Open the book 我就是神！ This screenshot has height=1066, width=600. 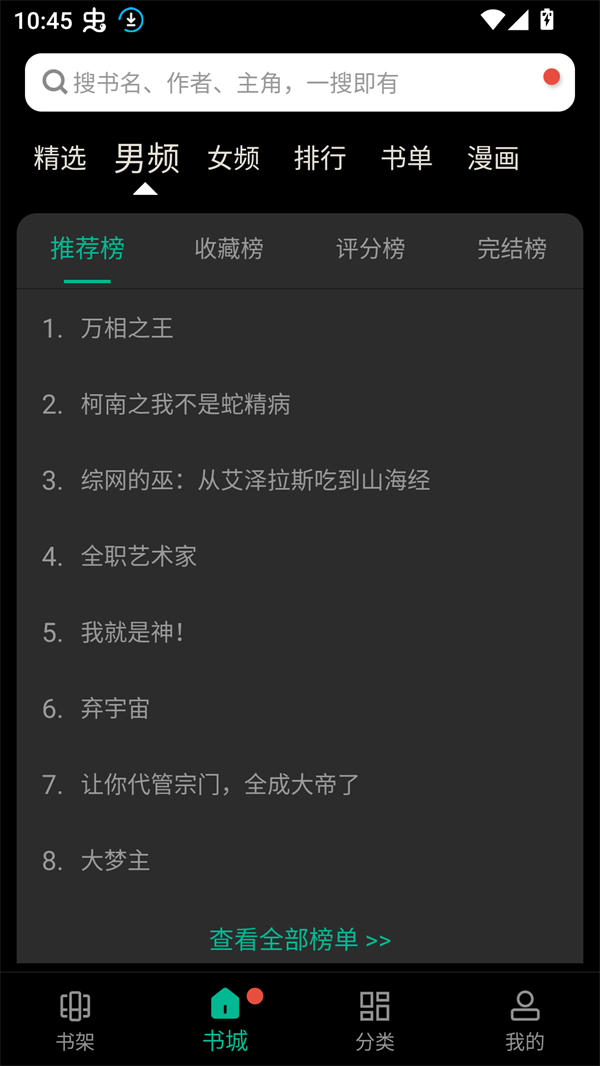[132, 632]
